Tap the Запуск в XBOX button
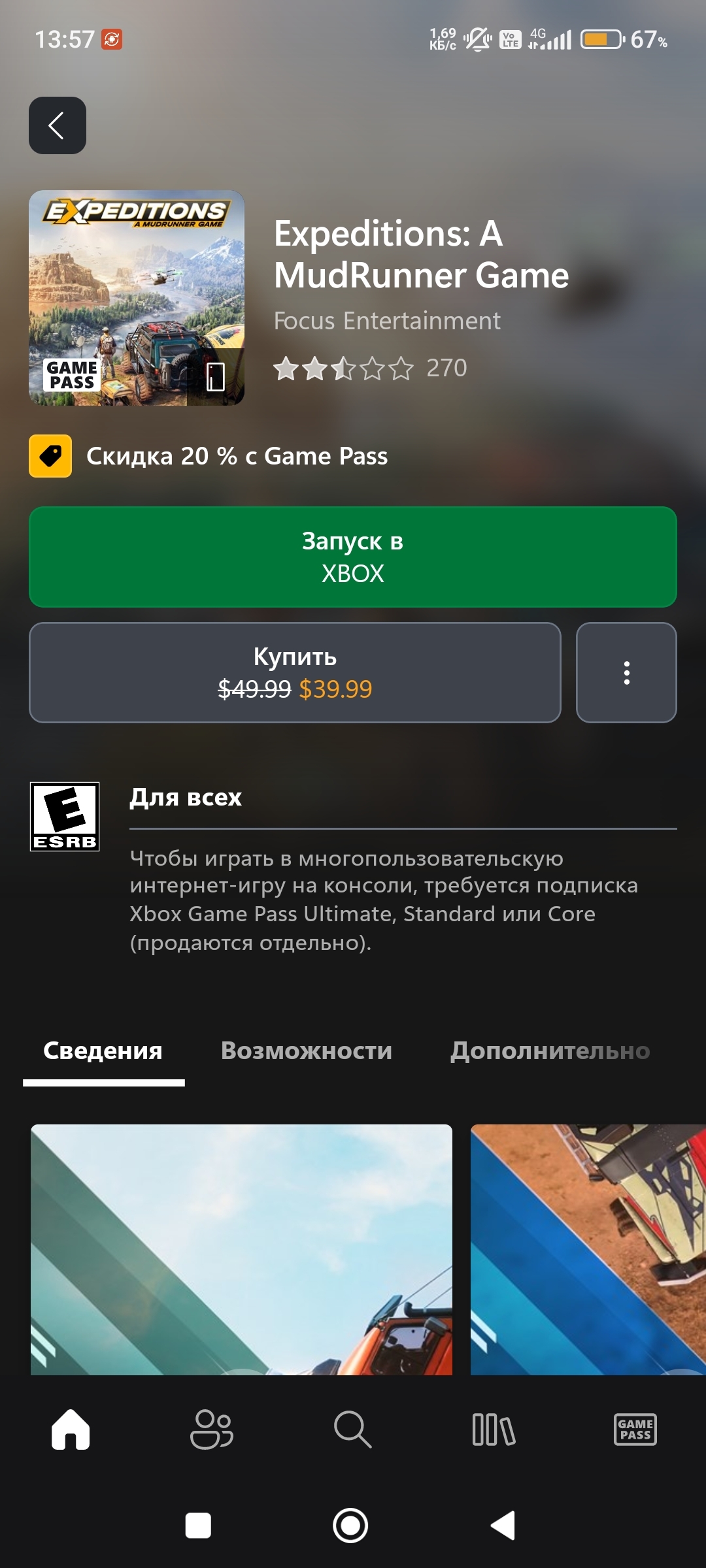The height and width of the screenshot is (1568, 706). (353, 557)
